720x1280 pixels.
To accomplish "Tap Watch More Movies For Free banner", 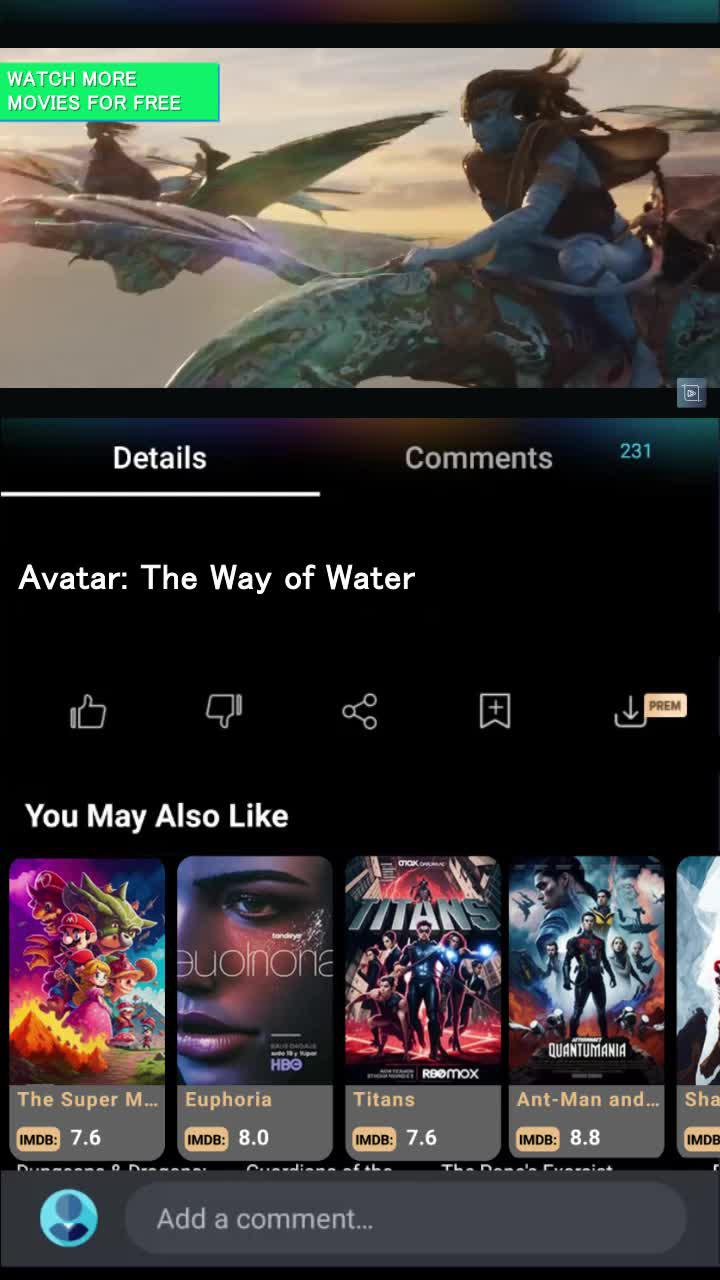I will (x=109, y=92).
